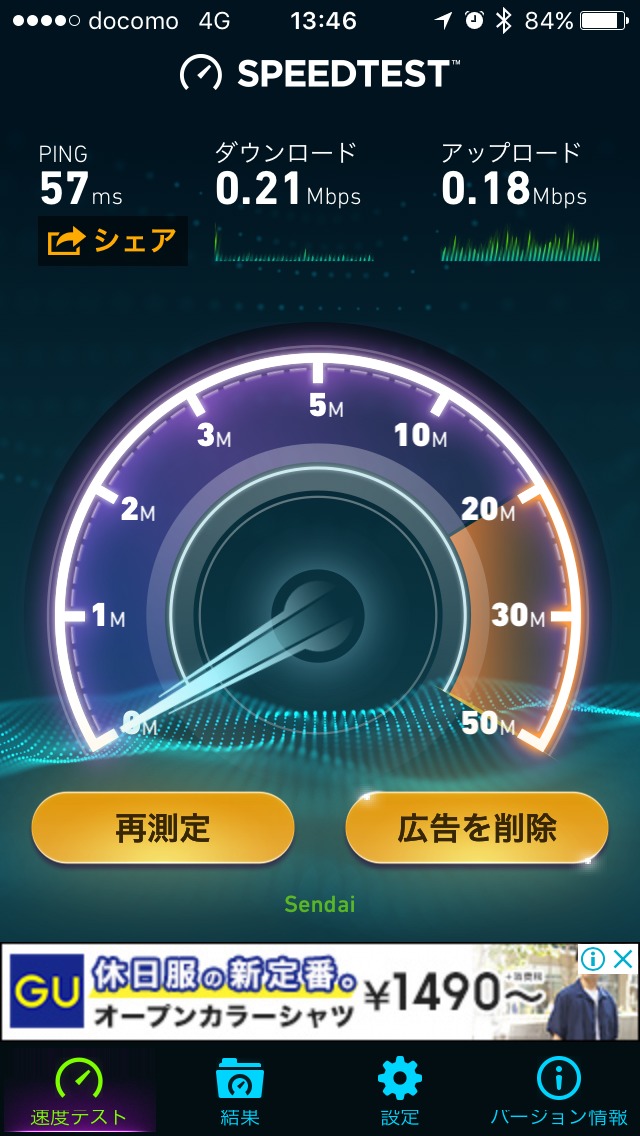The image size is (640, 1136).
Task: Open the ad info icon
Action: (x=594, y=960)
